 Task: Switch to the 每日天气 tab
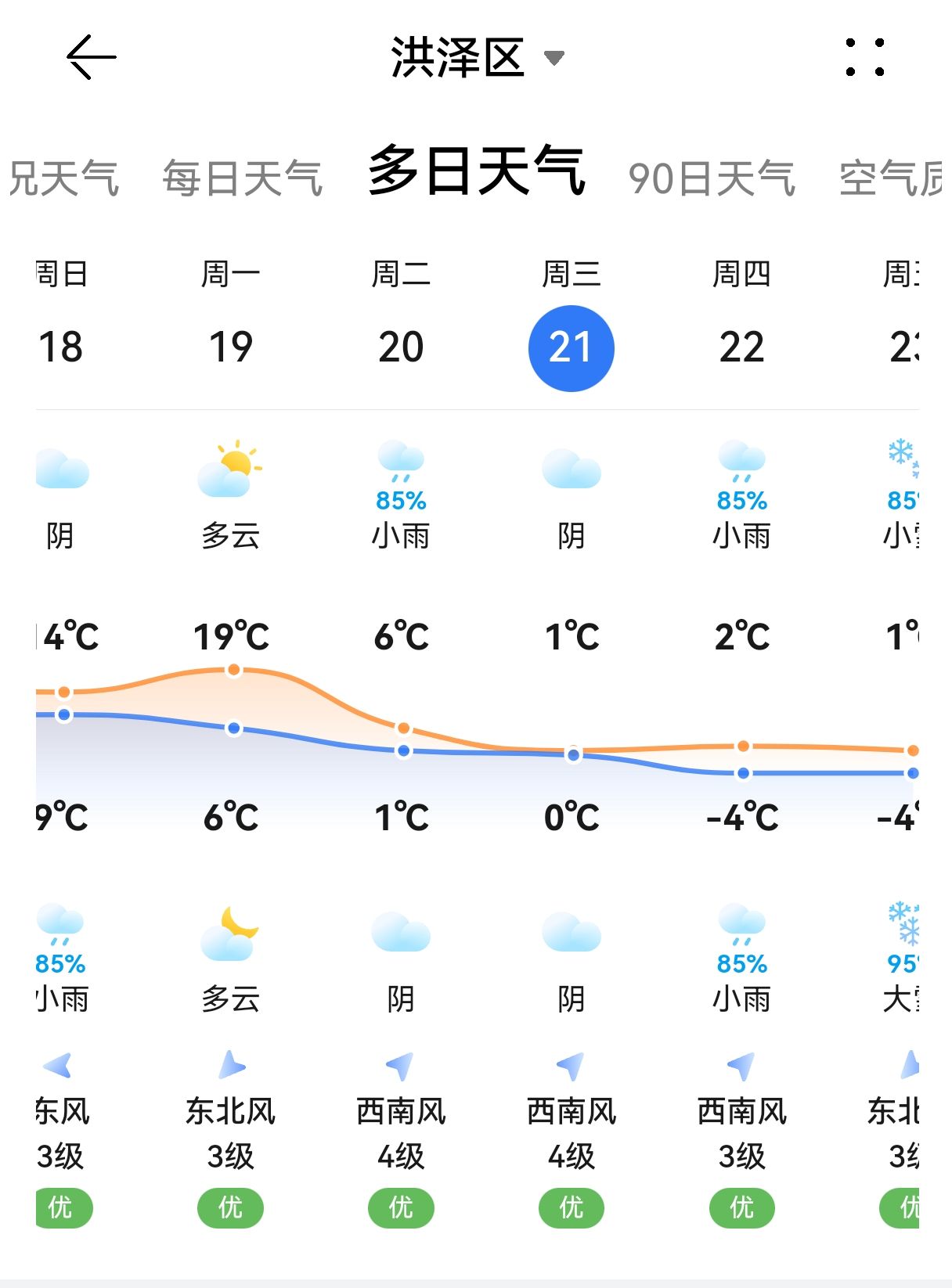pos(243,178)
